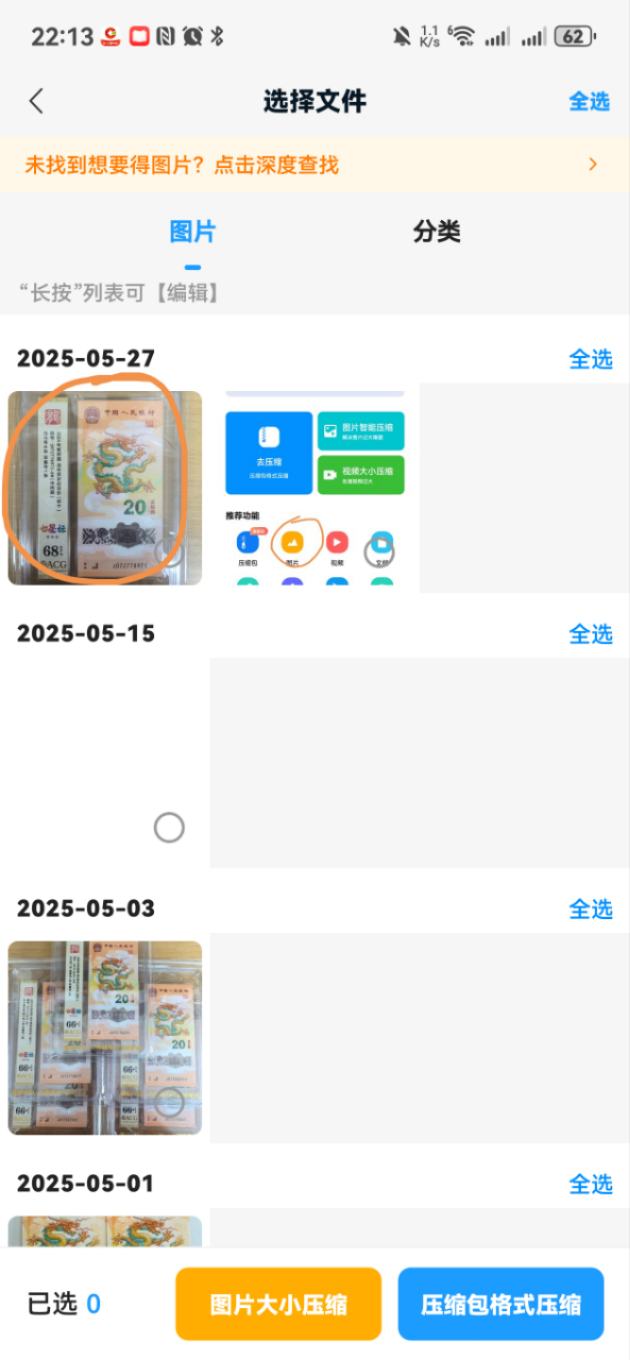Check the app screenshot thumbnail's selection circle
630x1360 pixels.
coord(379,551)
